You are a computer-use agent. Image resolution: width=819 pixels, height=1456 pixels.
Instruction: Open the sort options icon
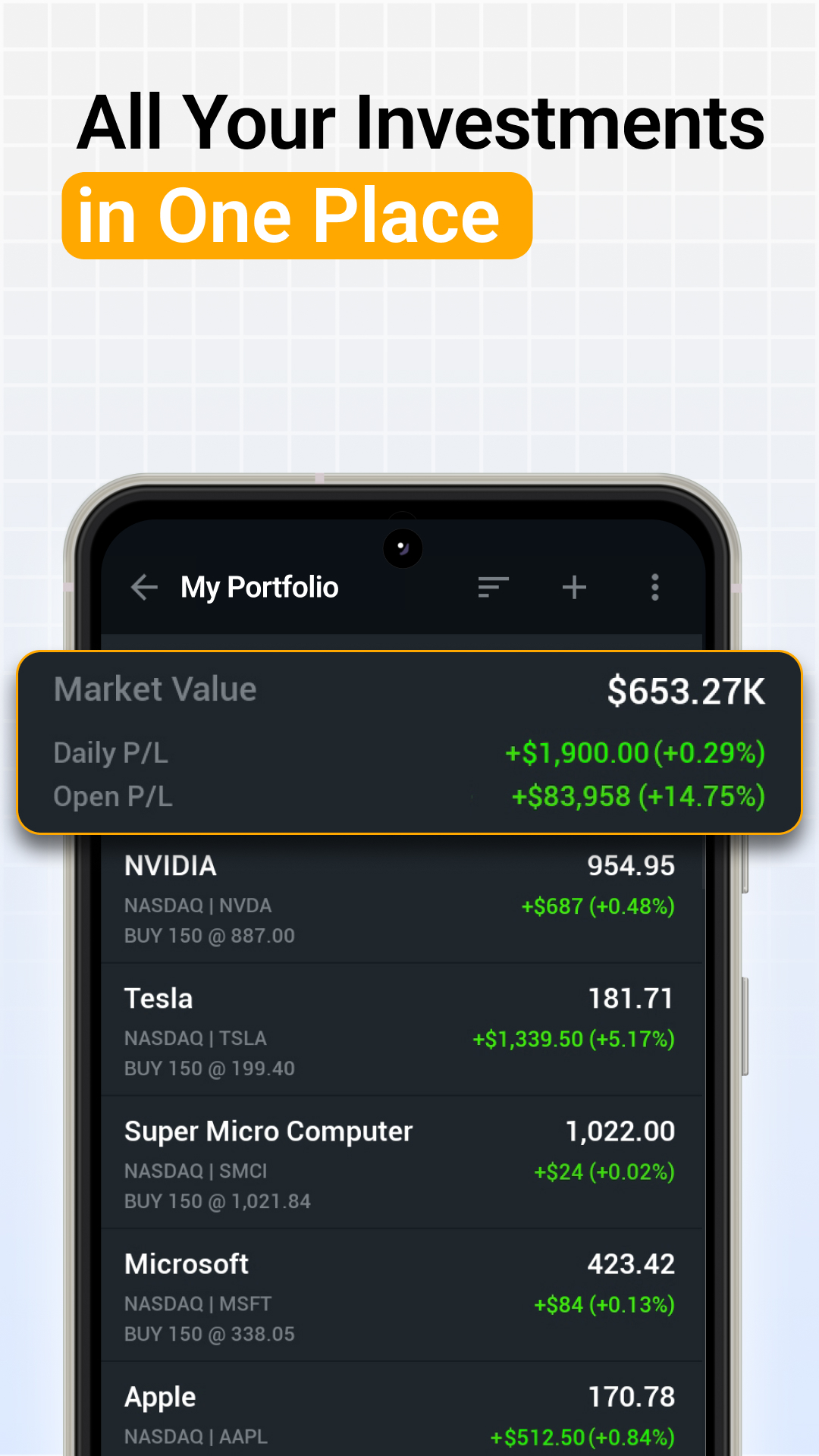pos(494,587)
